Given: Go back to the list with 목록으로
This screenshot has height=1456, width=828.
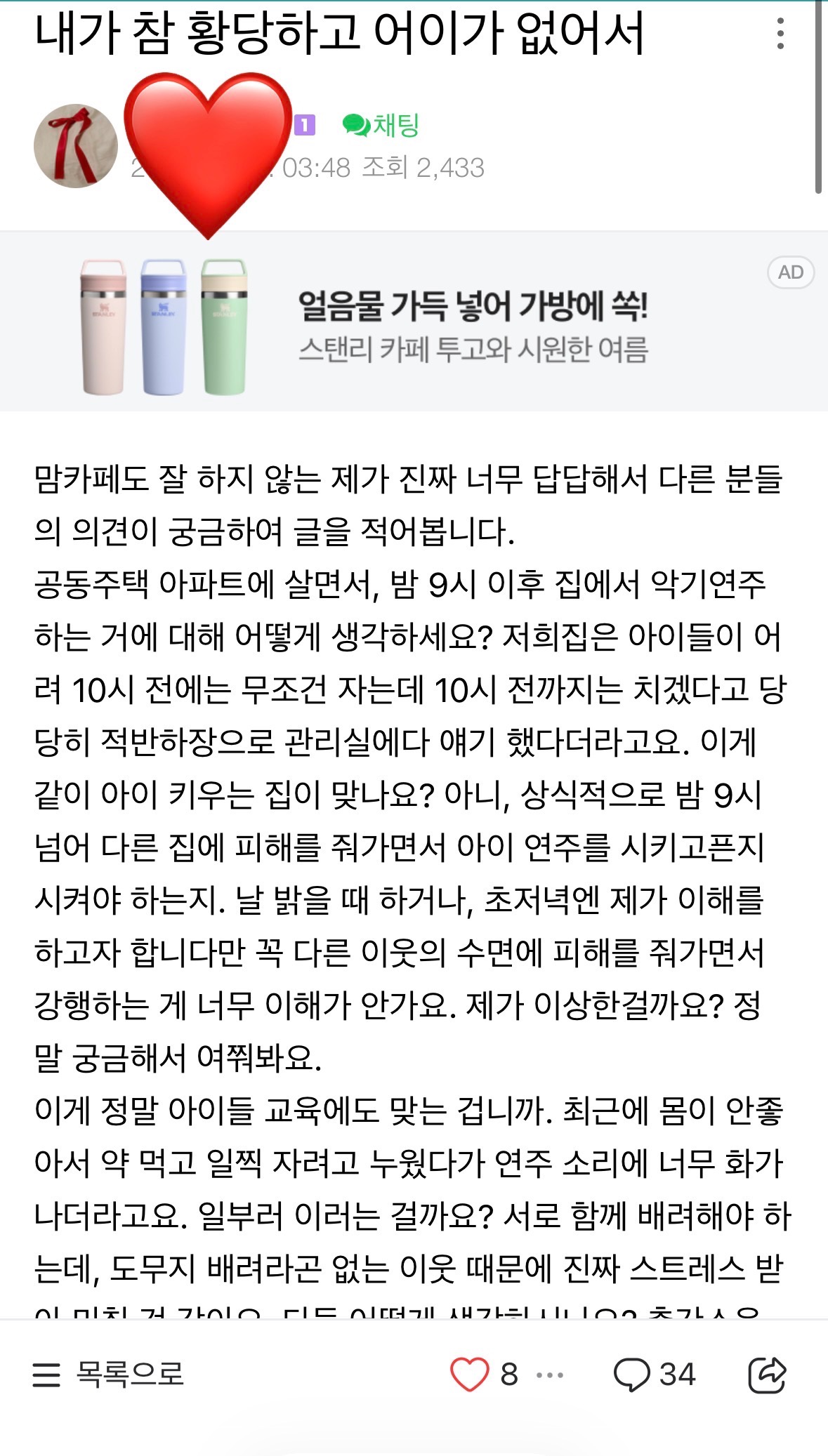Looking at the screenshot, I should [x=108, y=1375].
